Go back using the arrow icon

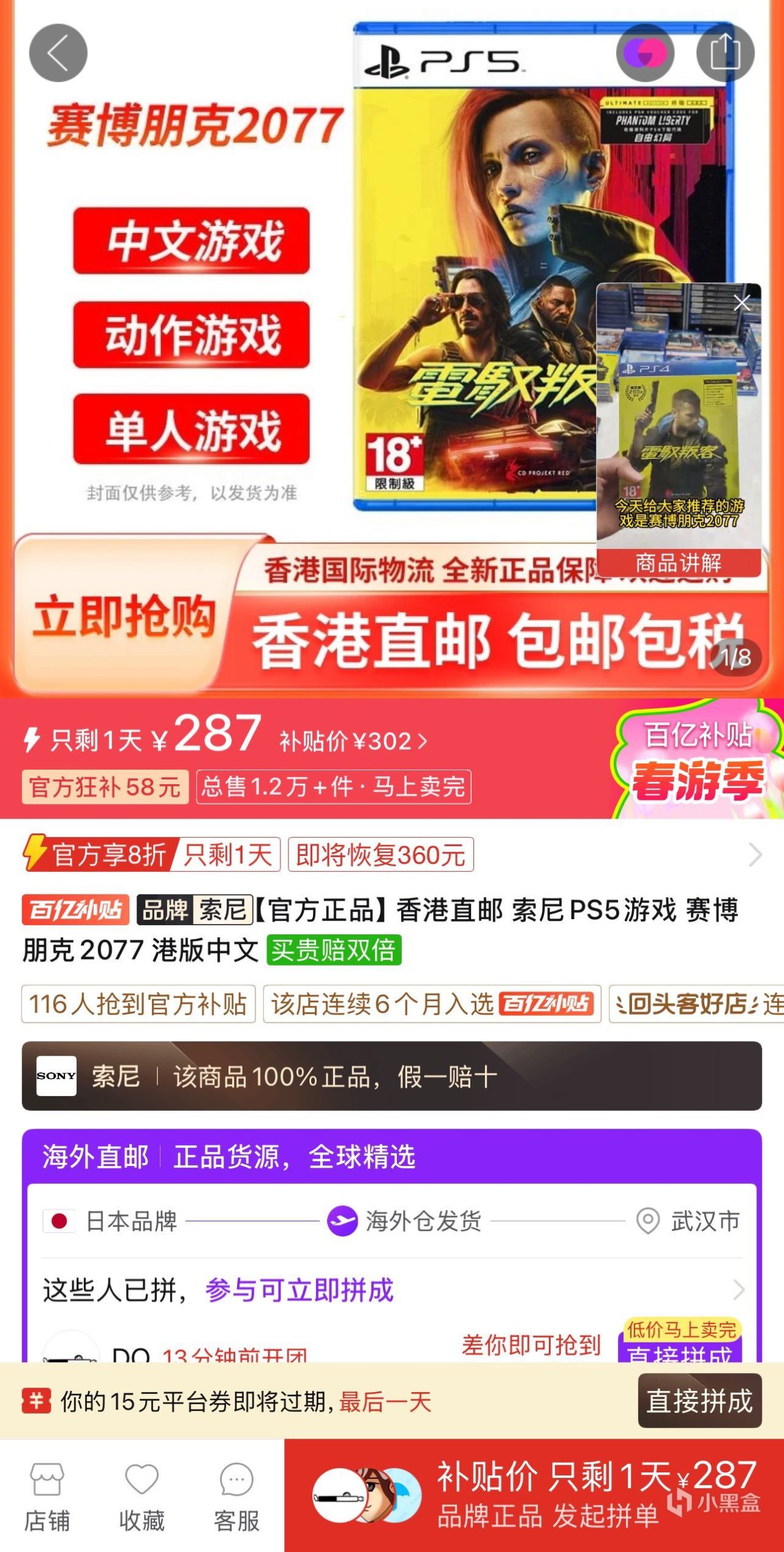click(x=58, y=53)
